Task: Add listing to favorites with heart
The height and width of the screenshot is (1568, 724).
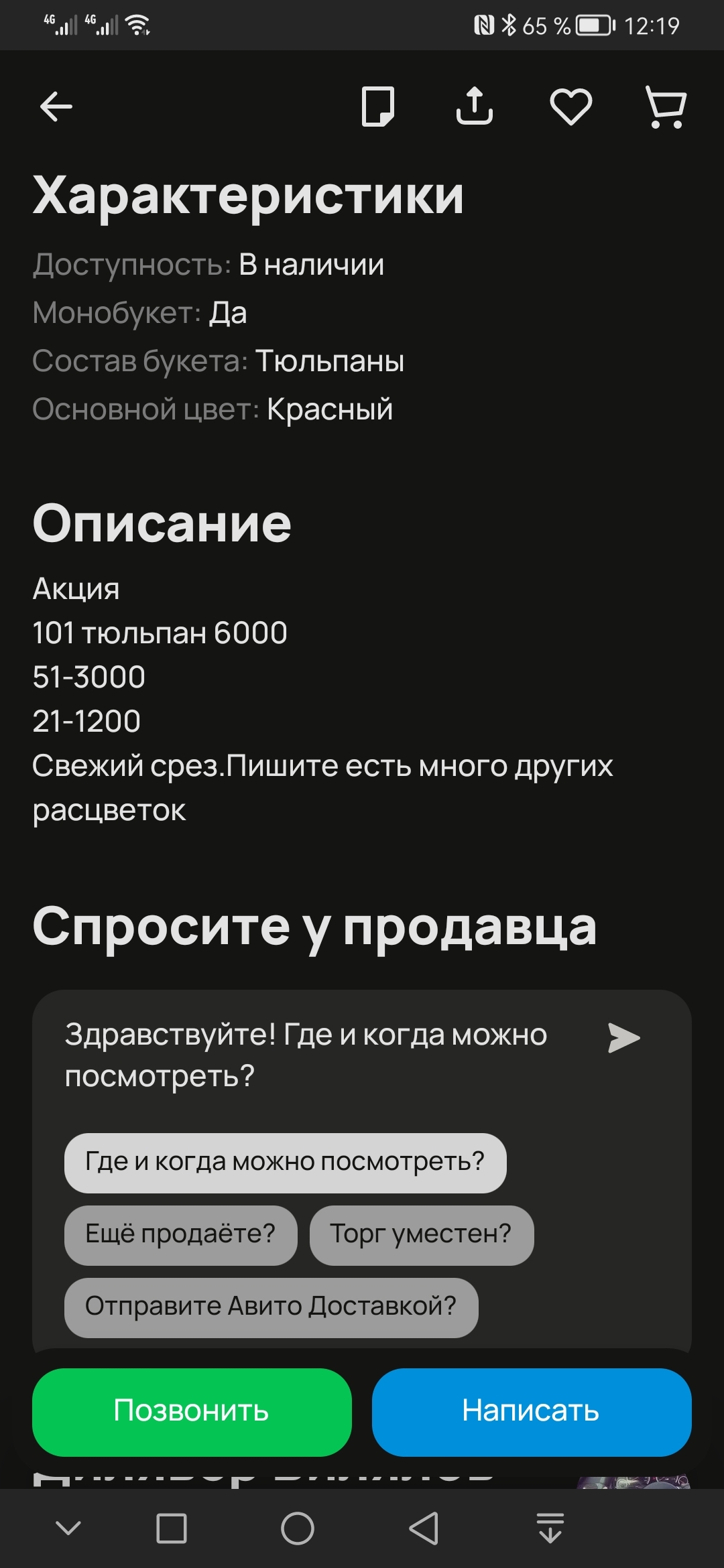Action: [x=570, y=107]
